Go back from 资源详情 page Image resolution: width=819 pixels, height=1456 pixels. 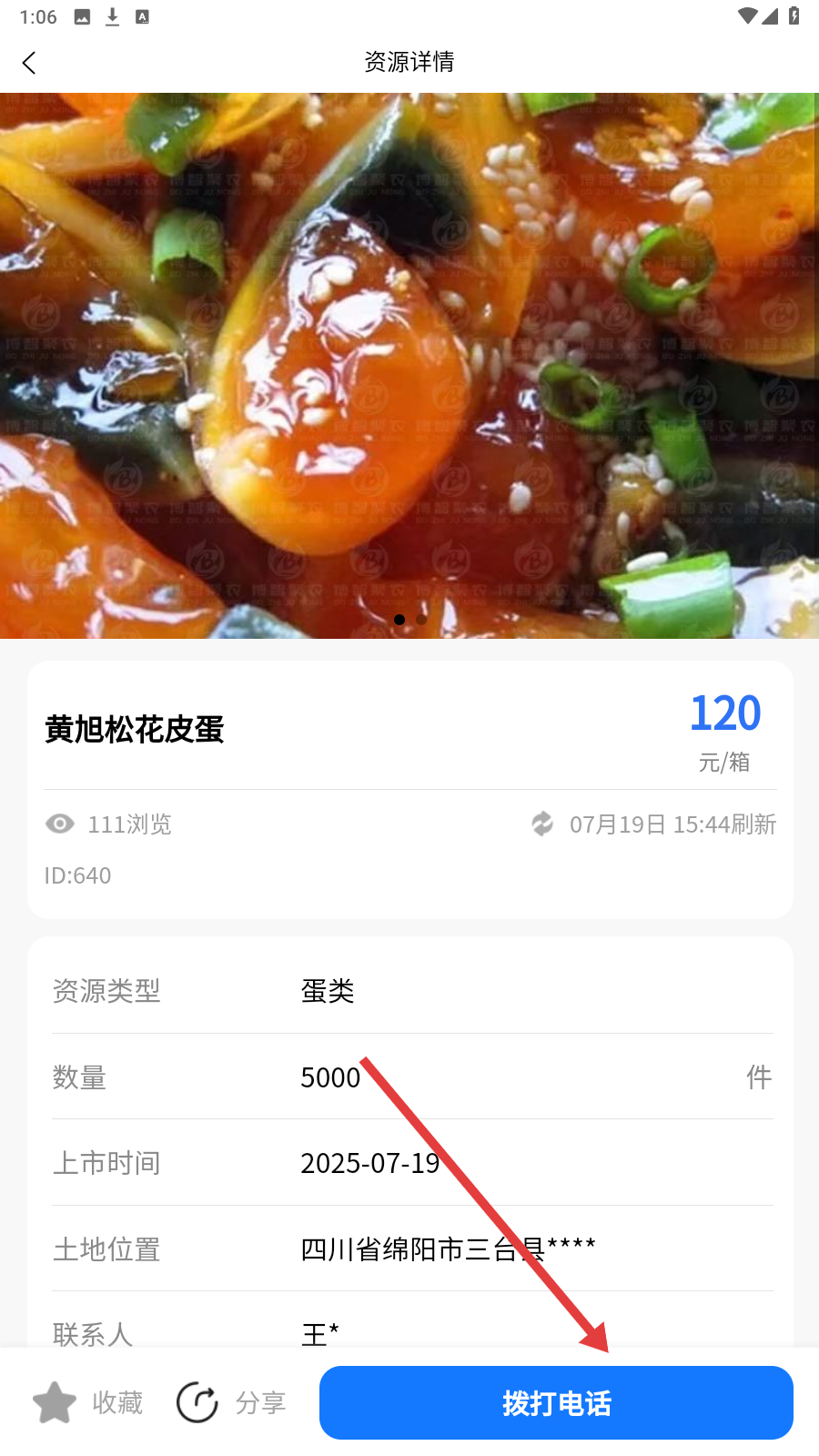click(29, 62)
